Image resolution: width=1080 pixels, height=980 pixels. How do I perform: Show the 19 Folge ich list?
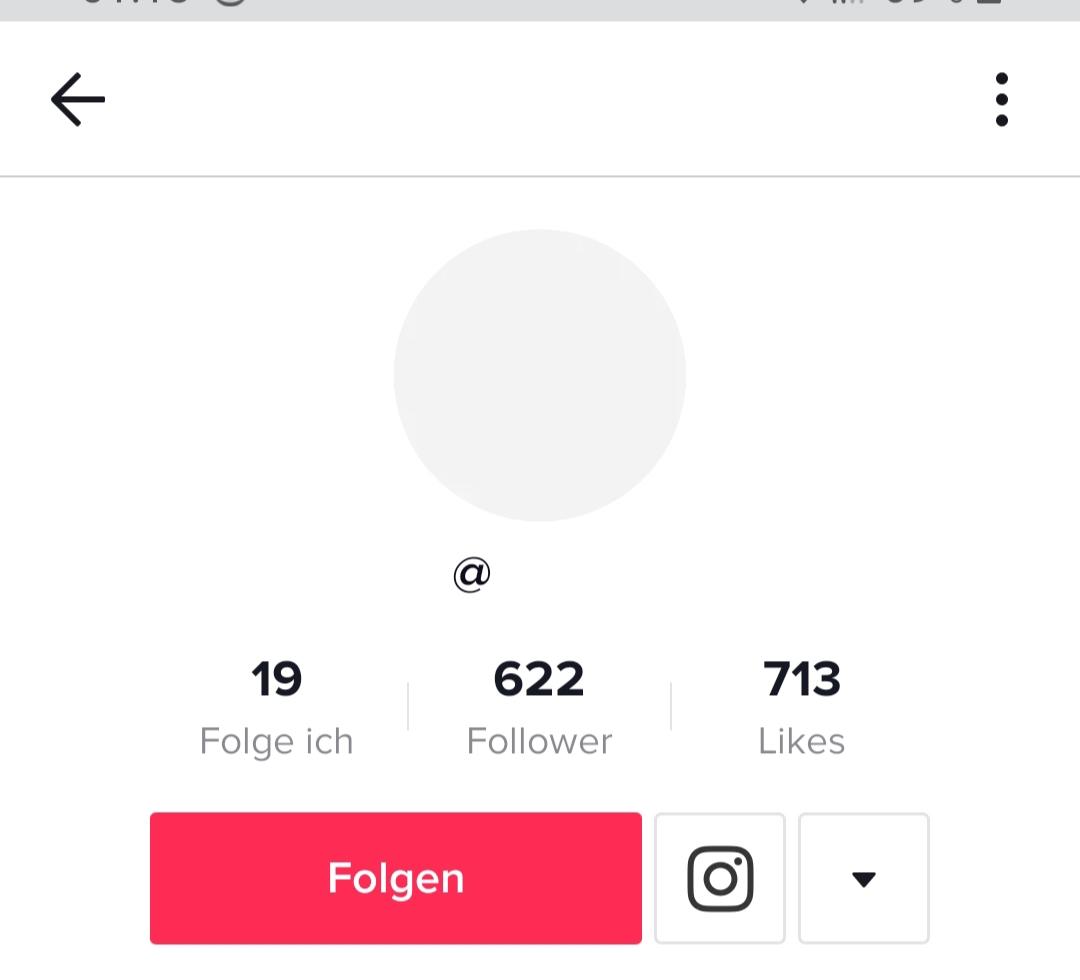tap(276, 706)
